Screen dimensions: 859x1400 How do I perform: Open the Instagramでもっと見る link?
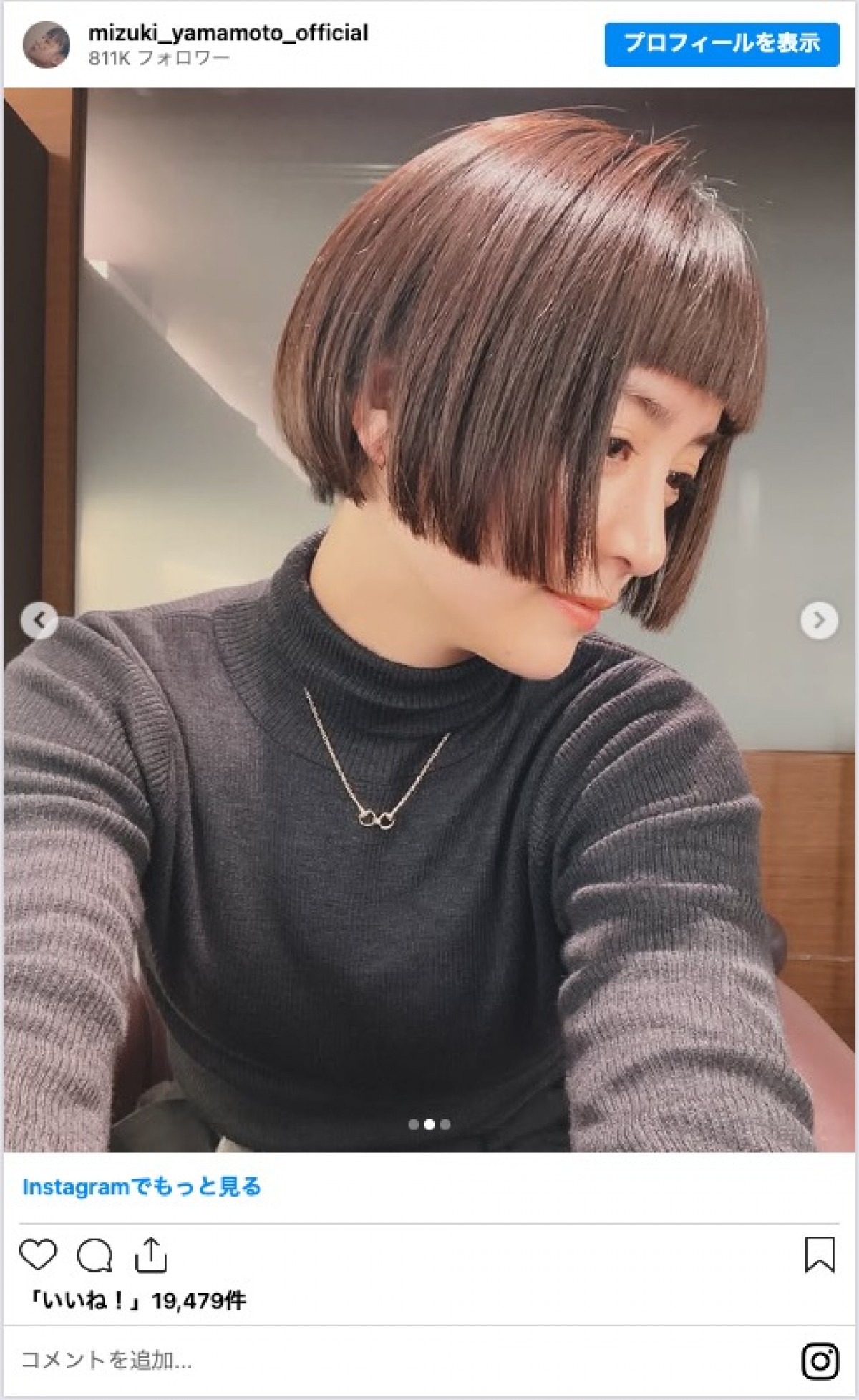click(x=142, y=1187)
